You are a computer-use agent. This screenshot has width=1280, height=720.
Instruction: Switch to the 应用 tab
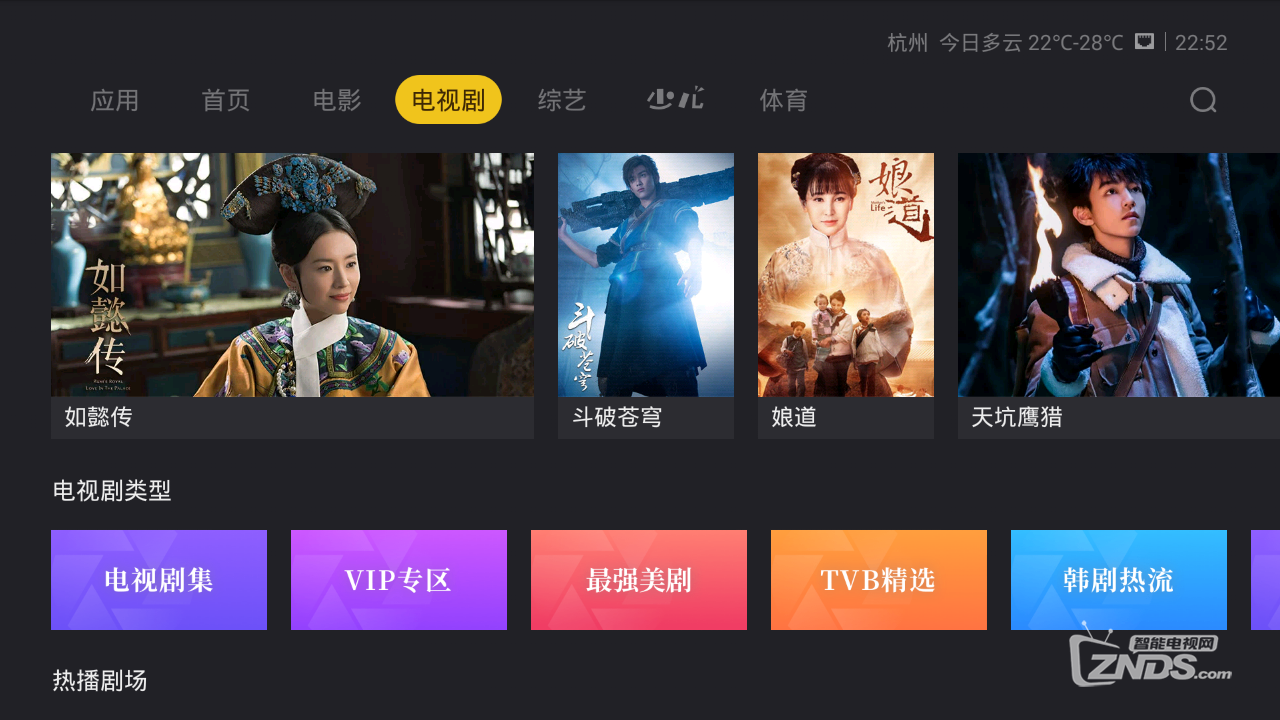[115, 100]
